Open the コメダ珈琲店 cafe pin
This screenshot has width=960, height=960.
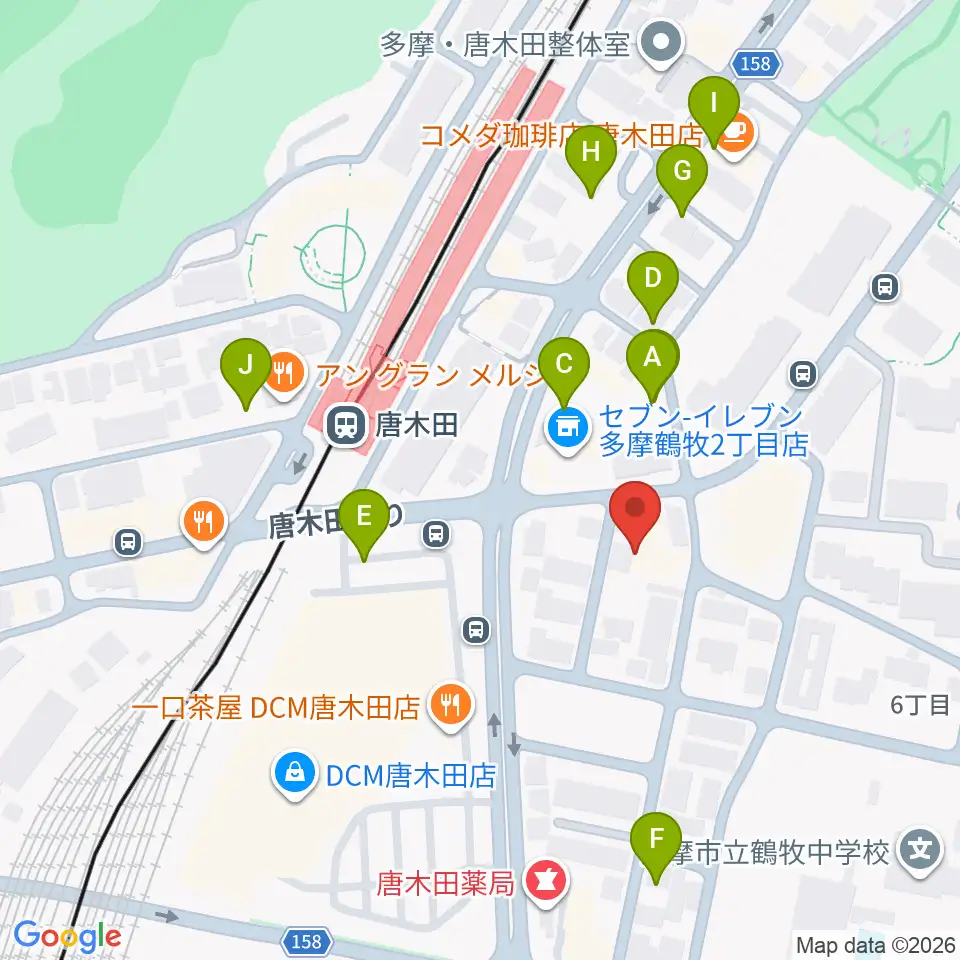[737, 136]
